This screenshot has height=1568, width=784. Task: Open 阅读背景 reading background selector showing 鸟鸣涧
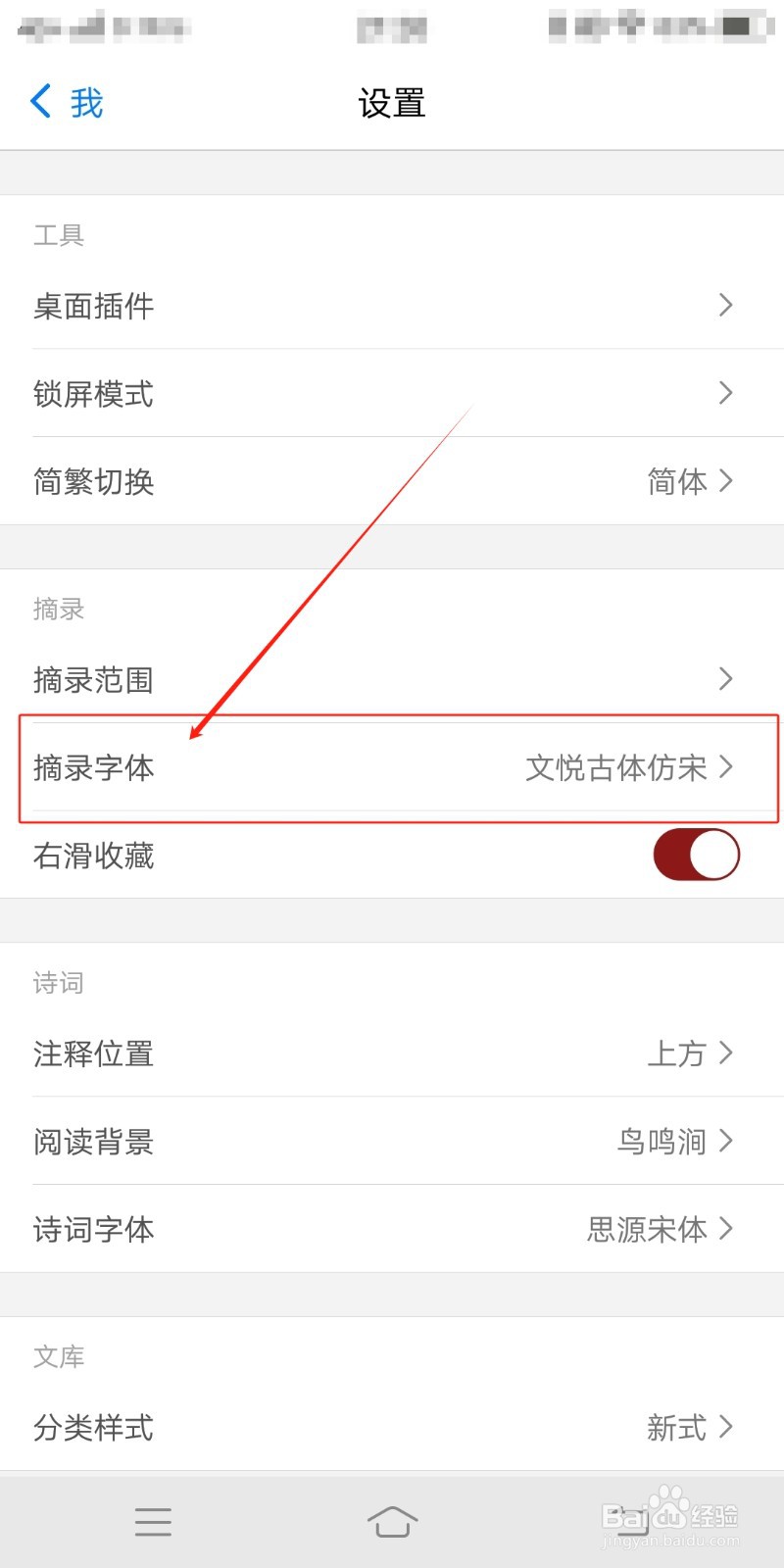pos(392,1141)
